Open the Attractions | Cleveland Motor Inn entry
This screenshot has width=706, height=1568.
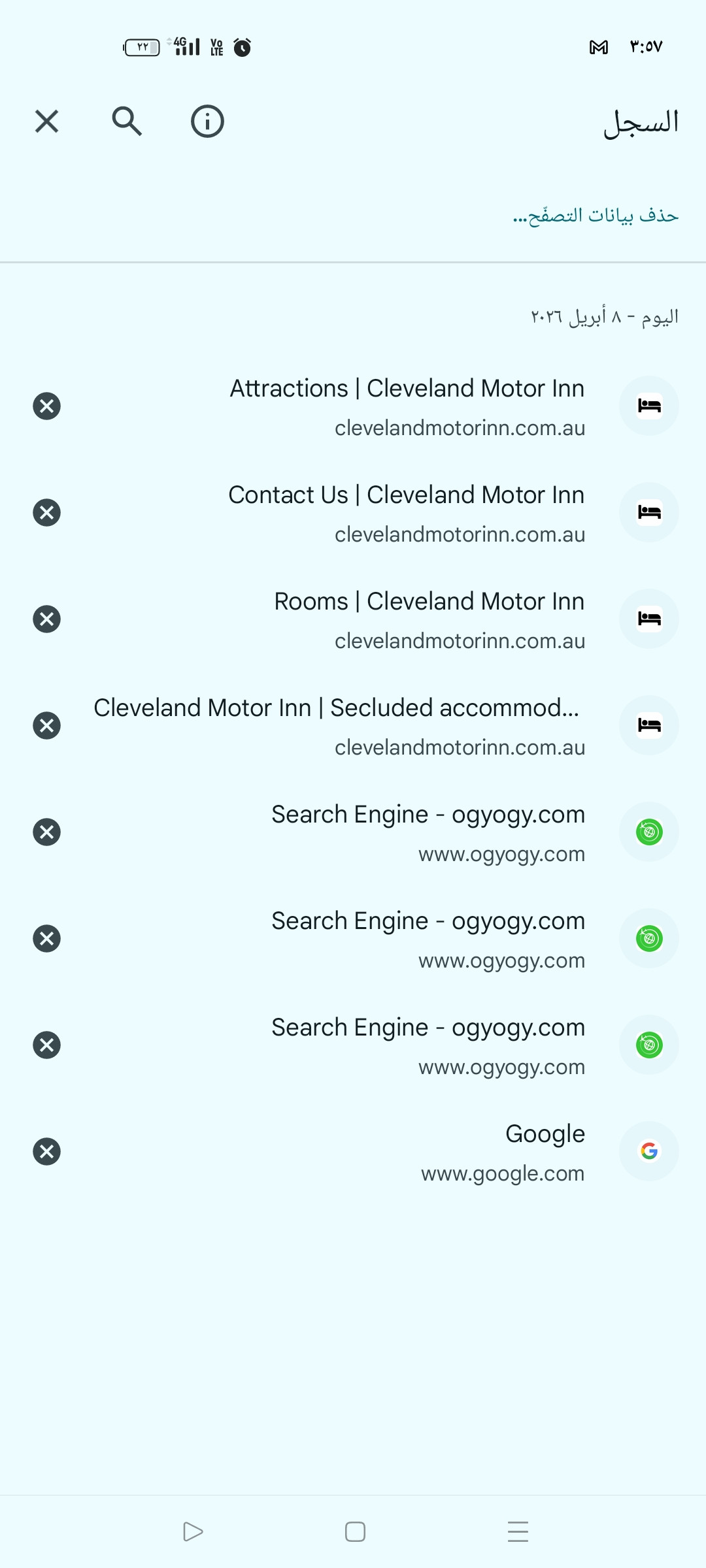pyautogui.click(x=407, y=406)
